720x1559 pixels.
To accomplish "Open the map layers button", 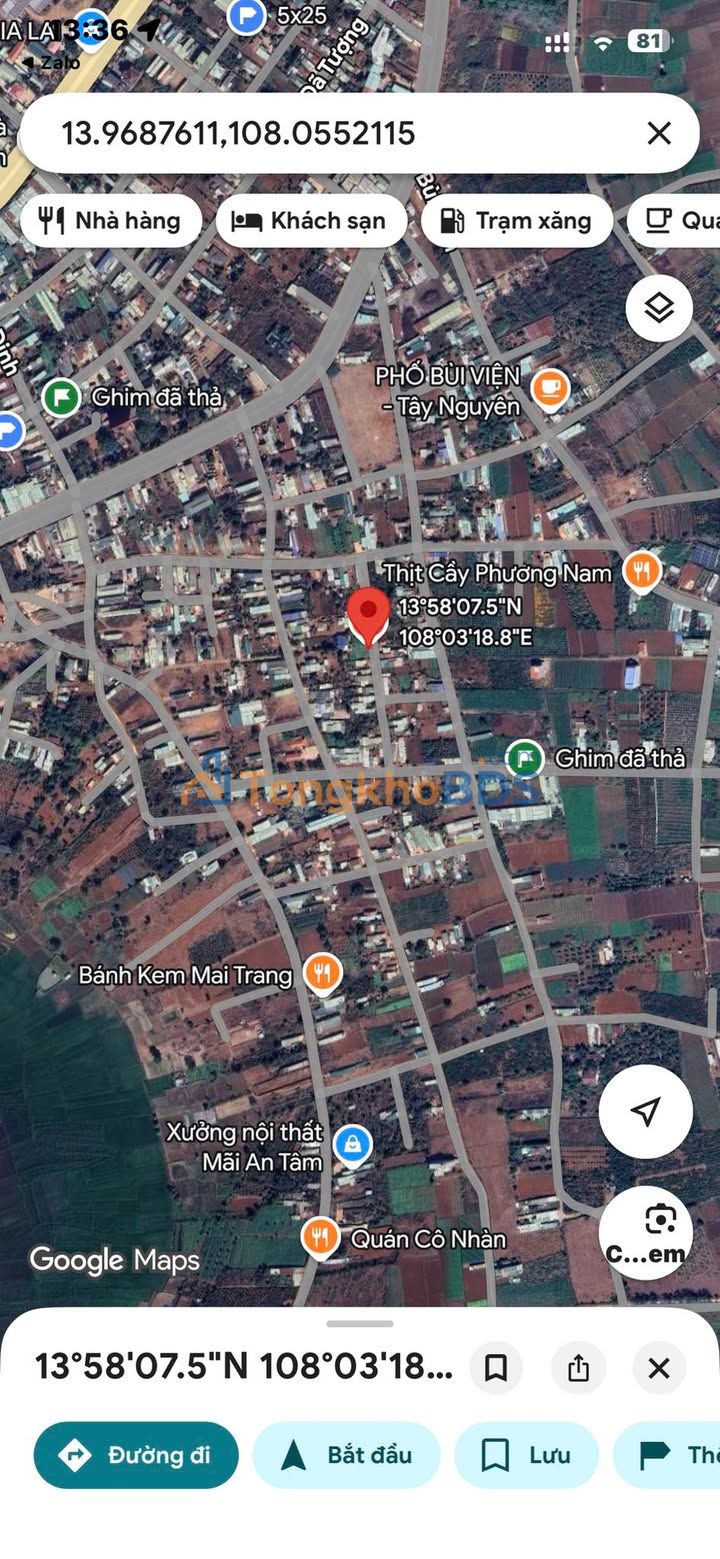I will tap(659, 308).
